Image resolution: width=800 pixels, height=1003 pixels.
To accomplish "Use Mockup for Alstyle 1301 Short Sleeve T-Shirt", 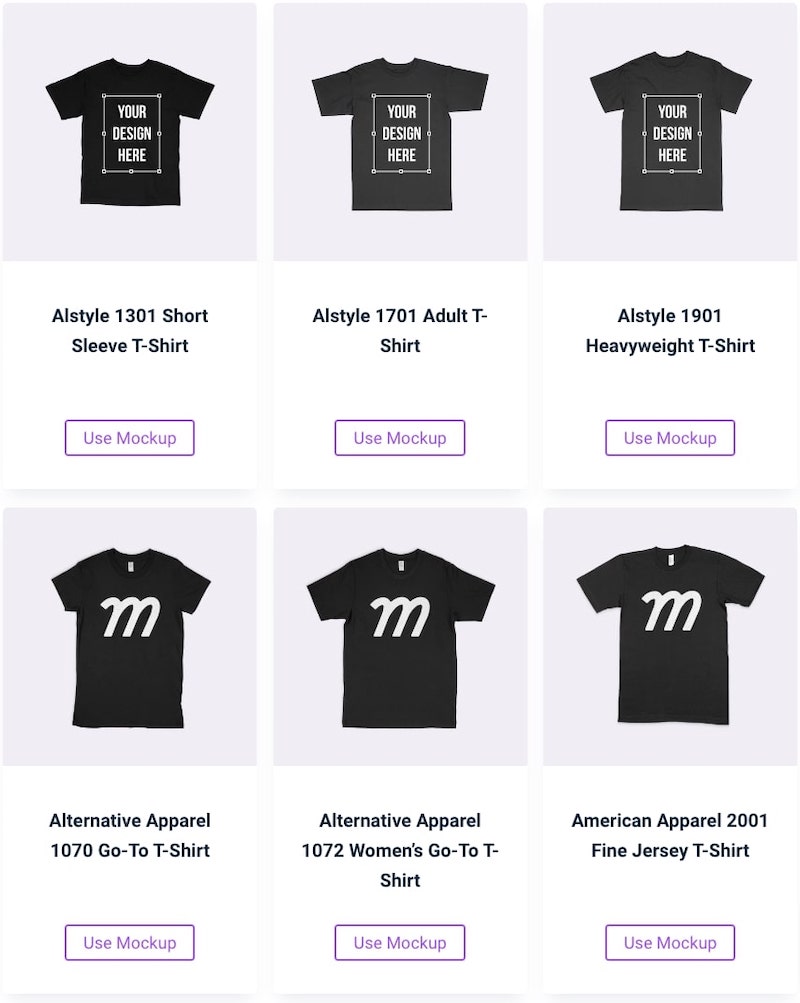I will pyautogui.click(x=130, y=438).
